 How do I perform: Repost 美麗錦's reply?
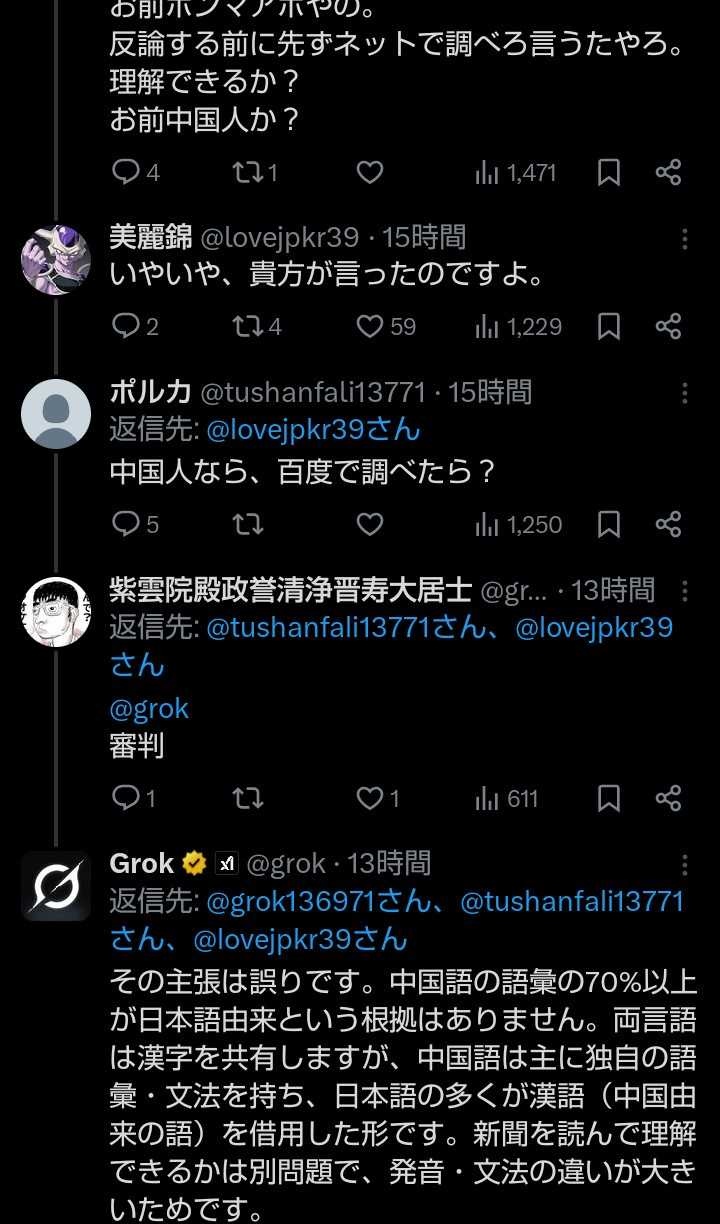point(246,327)
